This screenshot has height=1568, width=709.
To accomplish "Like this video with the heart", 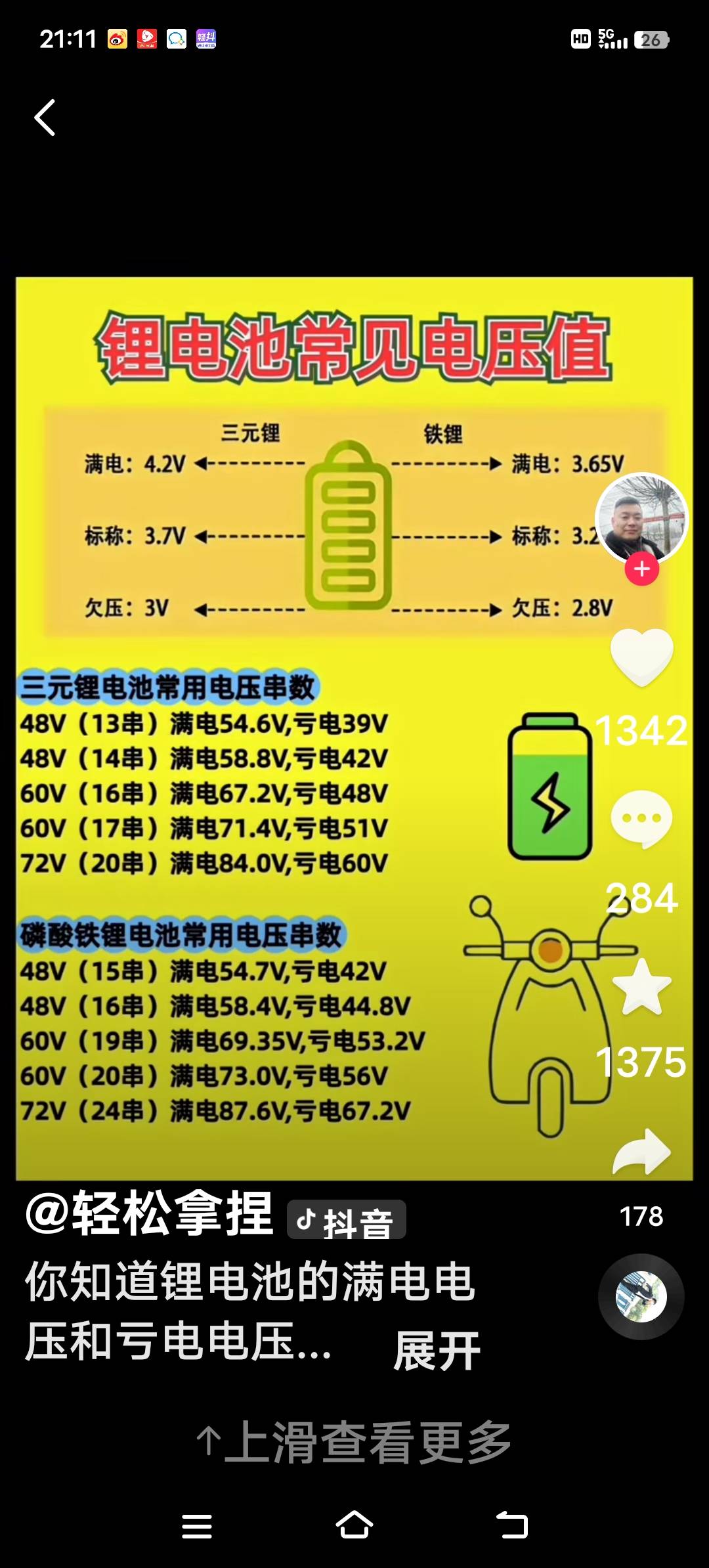I will pos(641,657).
